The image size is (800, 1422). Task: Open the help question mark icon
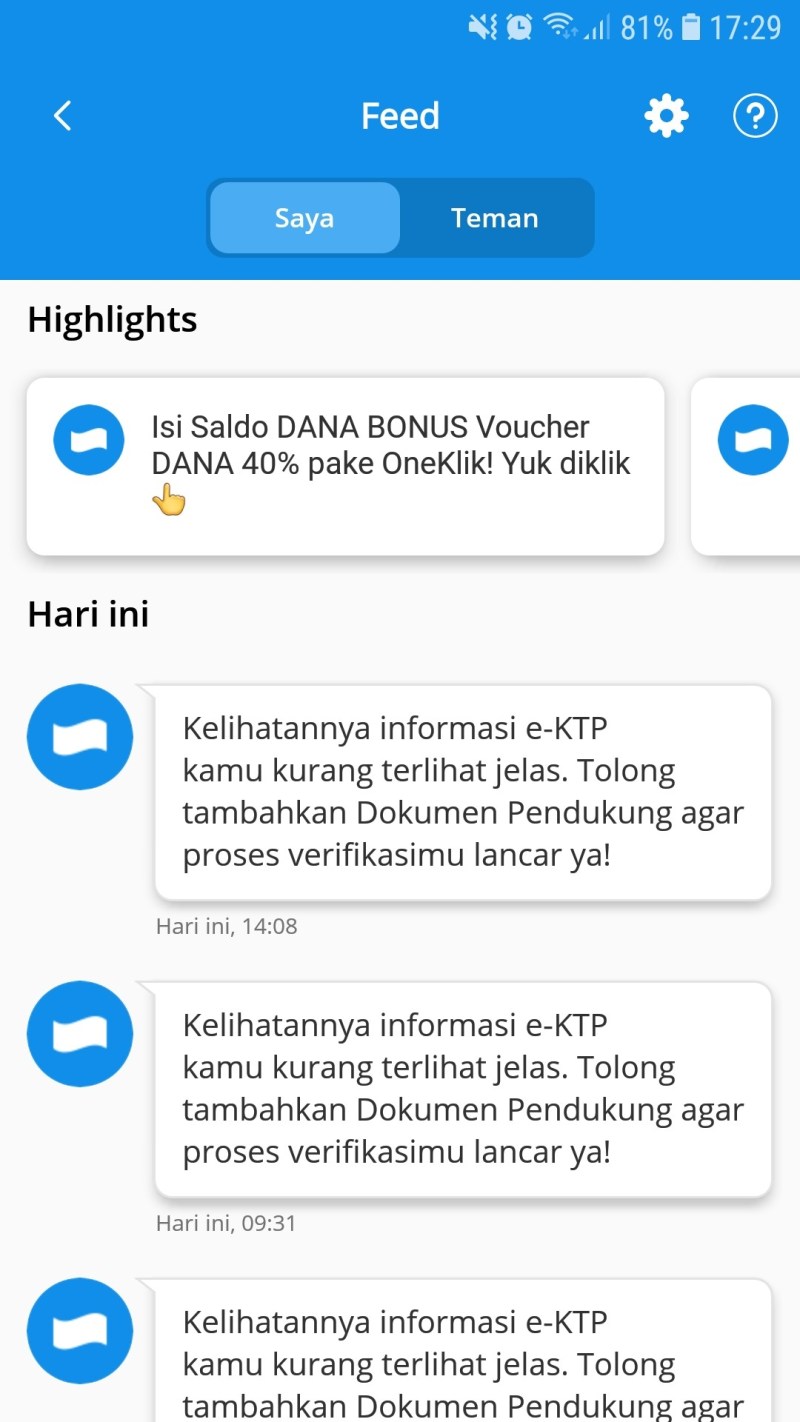[x=755, y=116]
